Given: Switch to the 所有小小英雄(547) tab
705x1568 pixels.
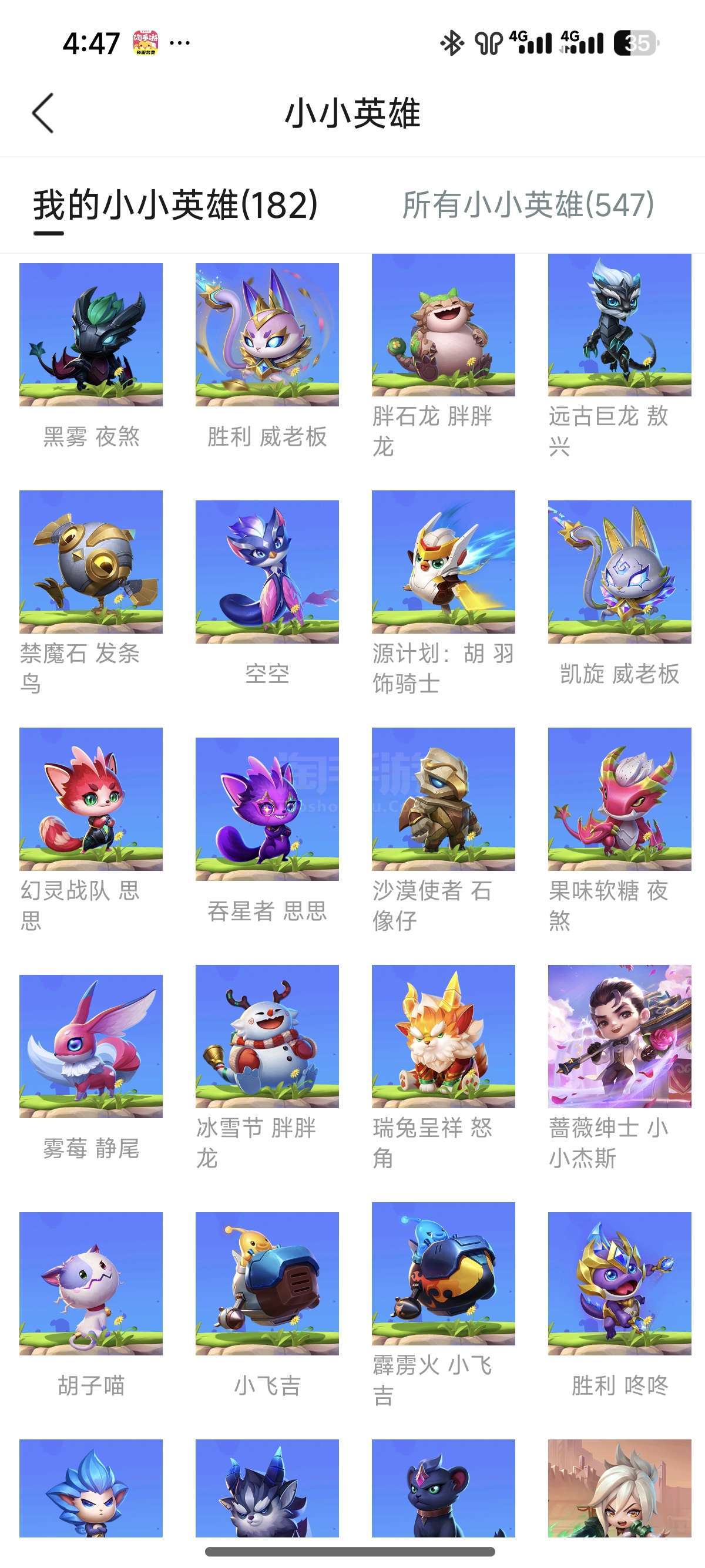Looking at the screenshot, I should [x=528, y=204].
